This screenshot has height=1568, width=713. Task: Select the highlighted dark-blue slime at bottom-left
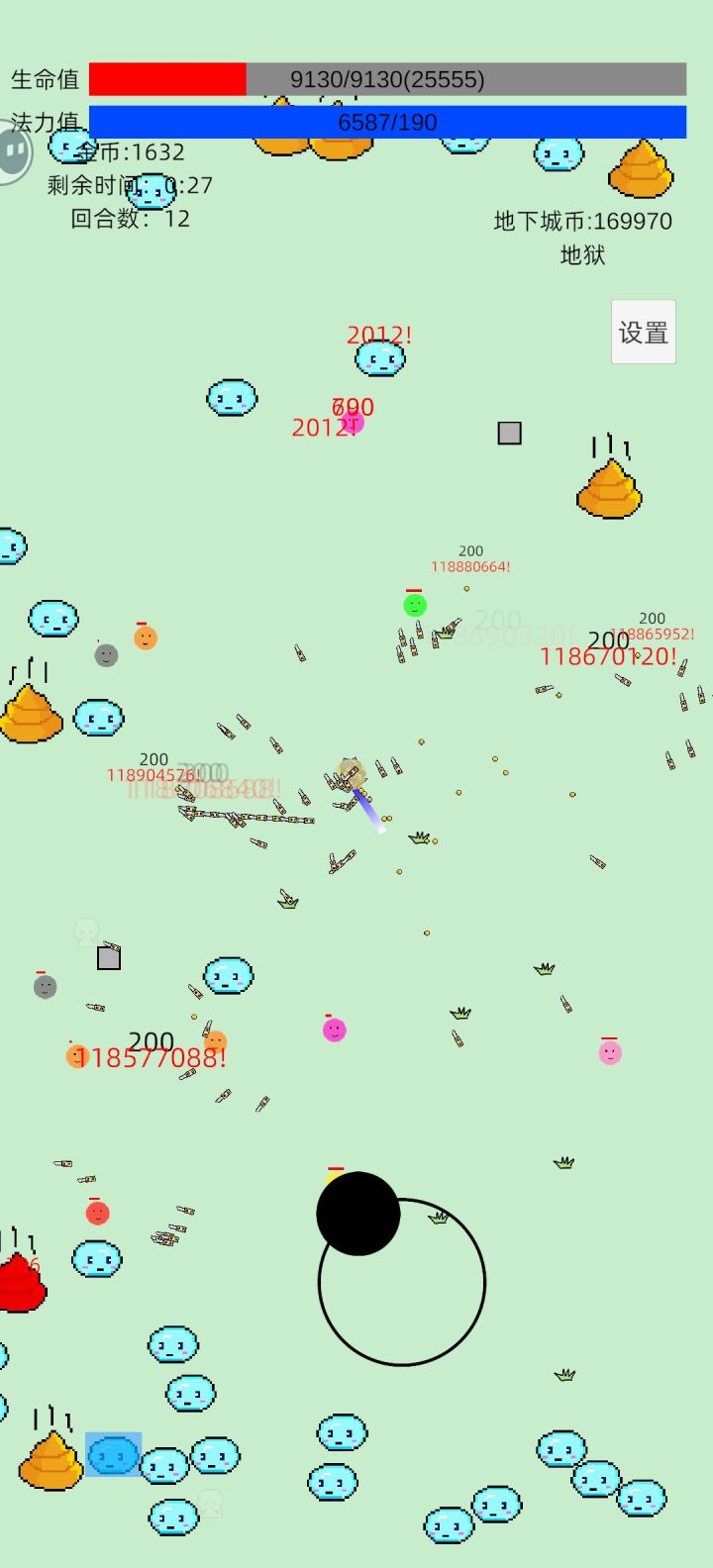[x=115, y=1456]
